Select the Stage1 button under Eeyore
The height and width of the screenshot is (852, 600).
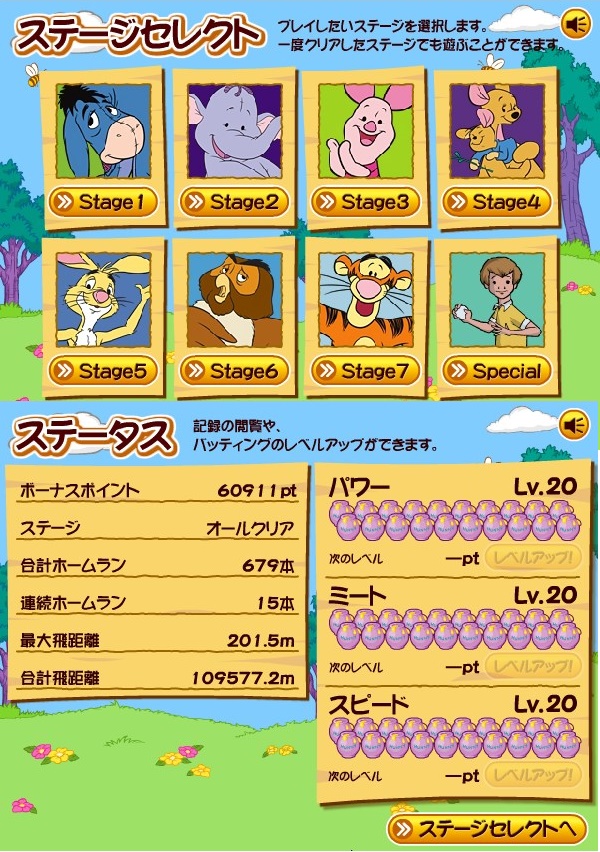103,202
